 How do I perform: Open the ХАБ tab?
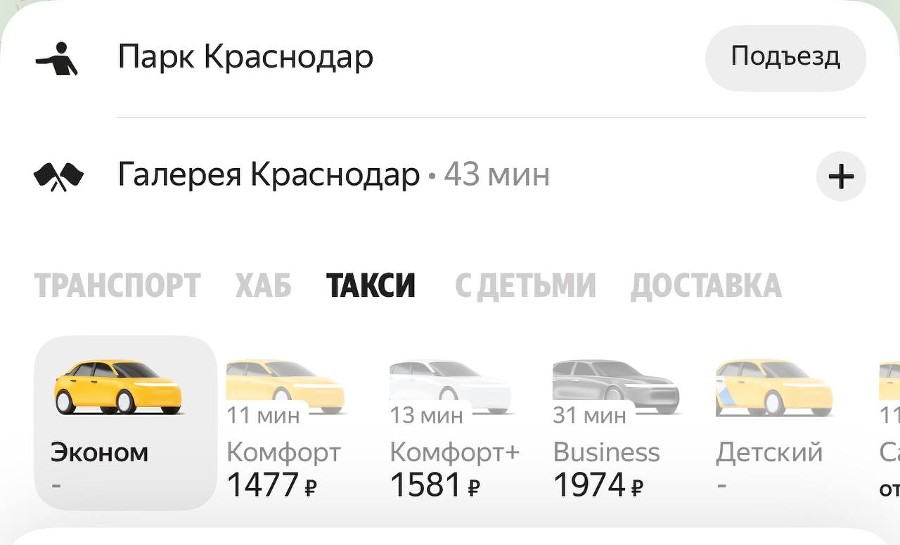tap(263, 286)
